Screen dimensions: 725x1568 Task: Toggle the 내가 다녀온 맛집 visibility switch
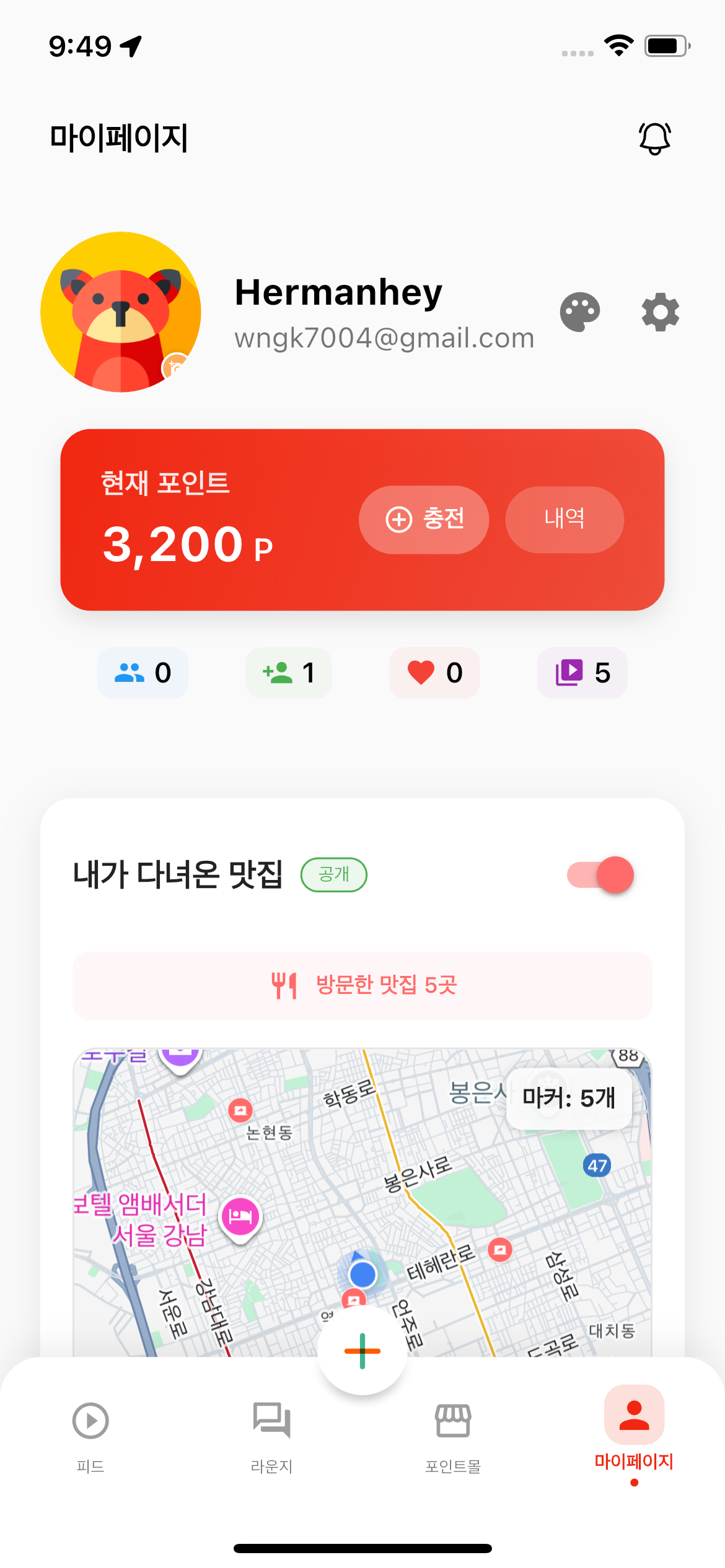pyautogui.click(x=599, y=875)
